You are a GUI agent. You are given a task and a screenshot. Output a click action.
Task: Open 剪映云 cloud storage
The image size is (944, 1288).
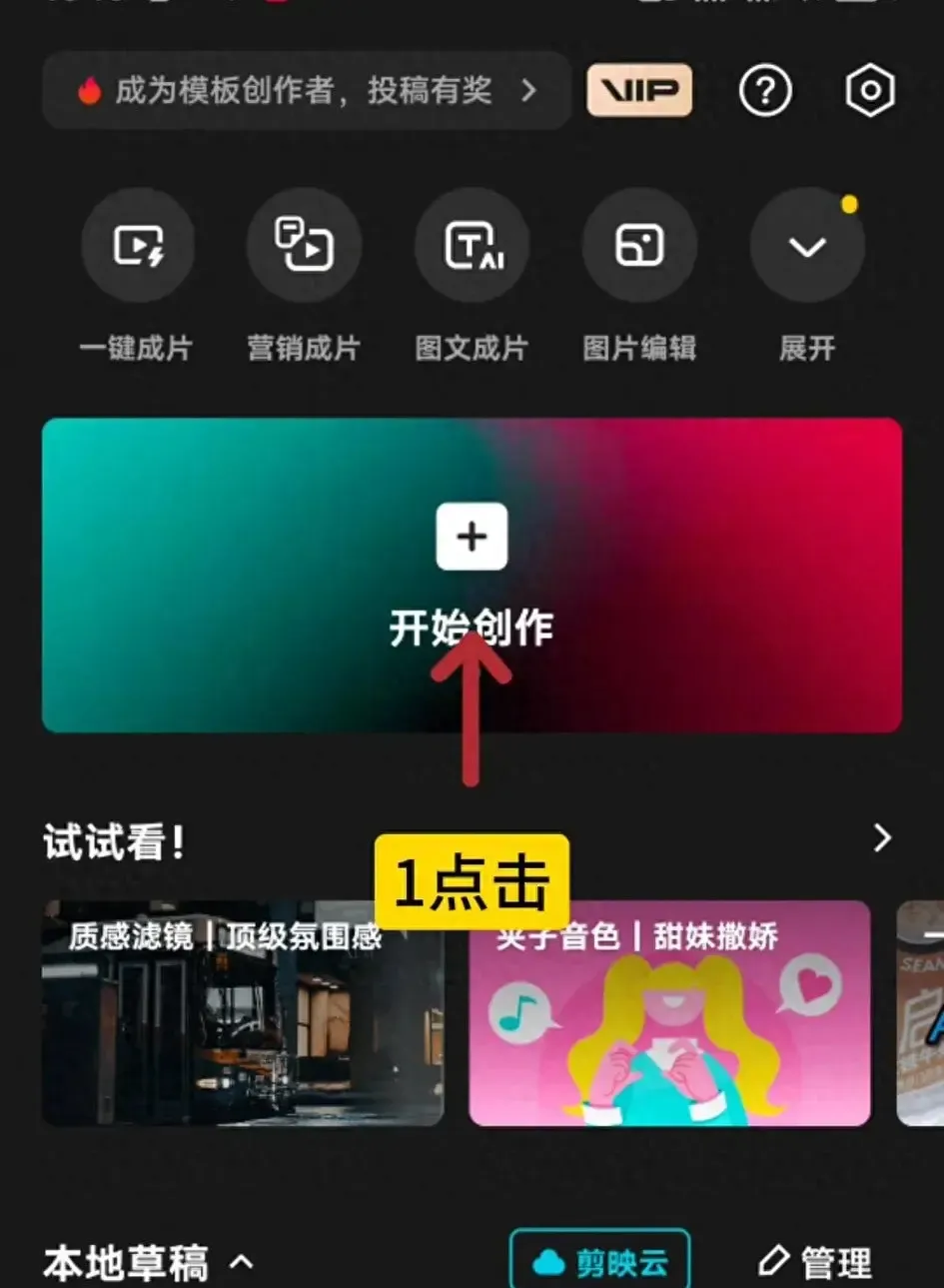(x=599, y=1262)
